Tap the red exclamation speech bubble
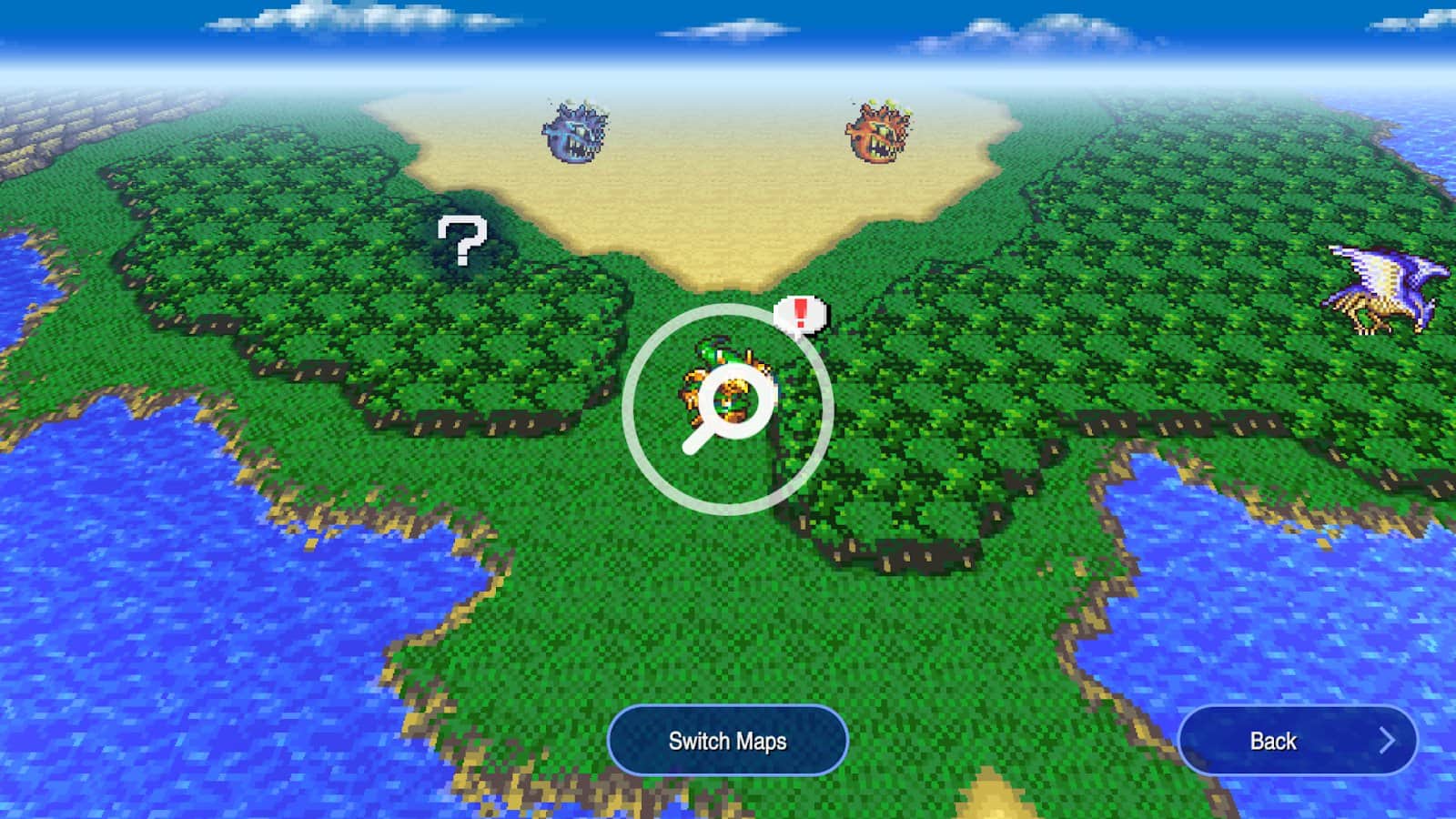The width and height of the screenshot is (1456, 819). tap(800, 316)
